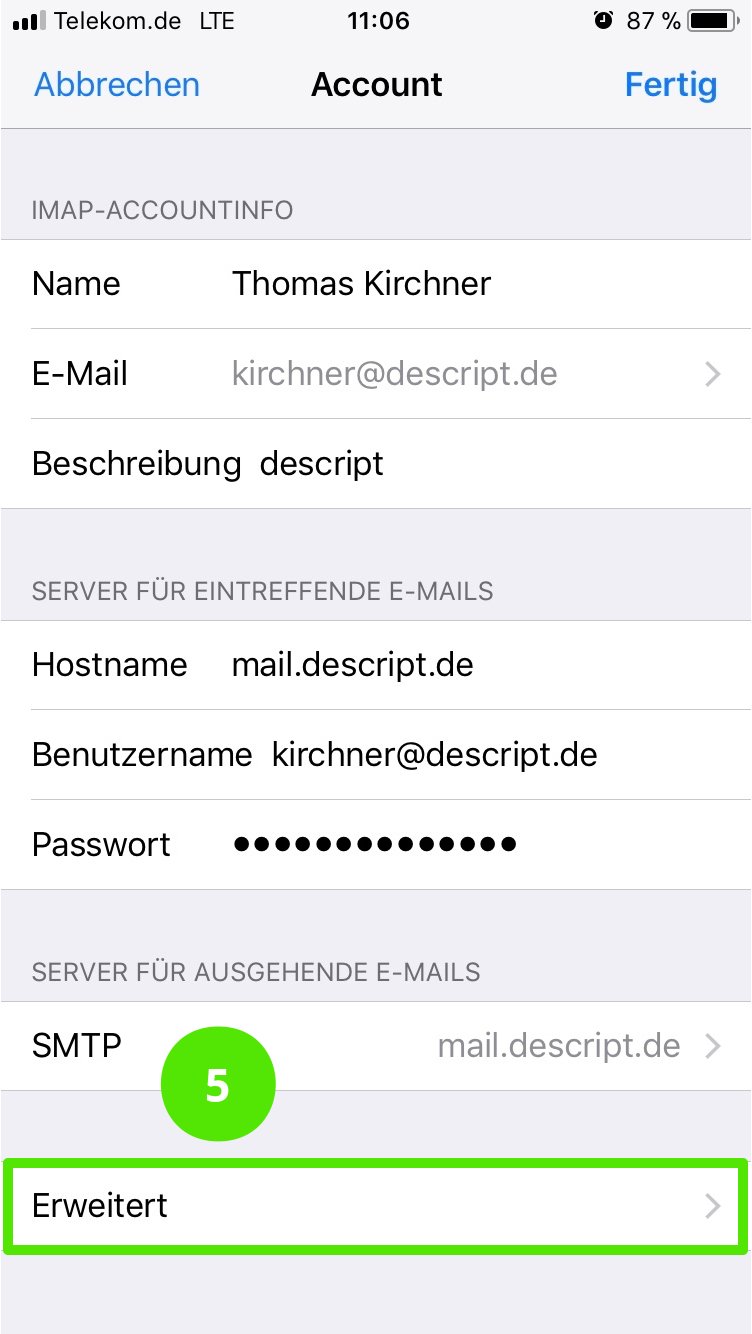Open the SMTP outgoing server settings
The image size is (752, 1334).
tap(376, 1046)
